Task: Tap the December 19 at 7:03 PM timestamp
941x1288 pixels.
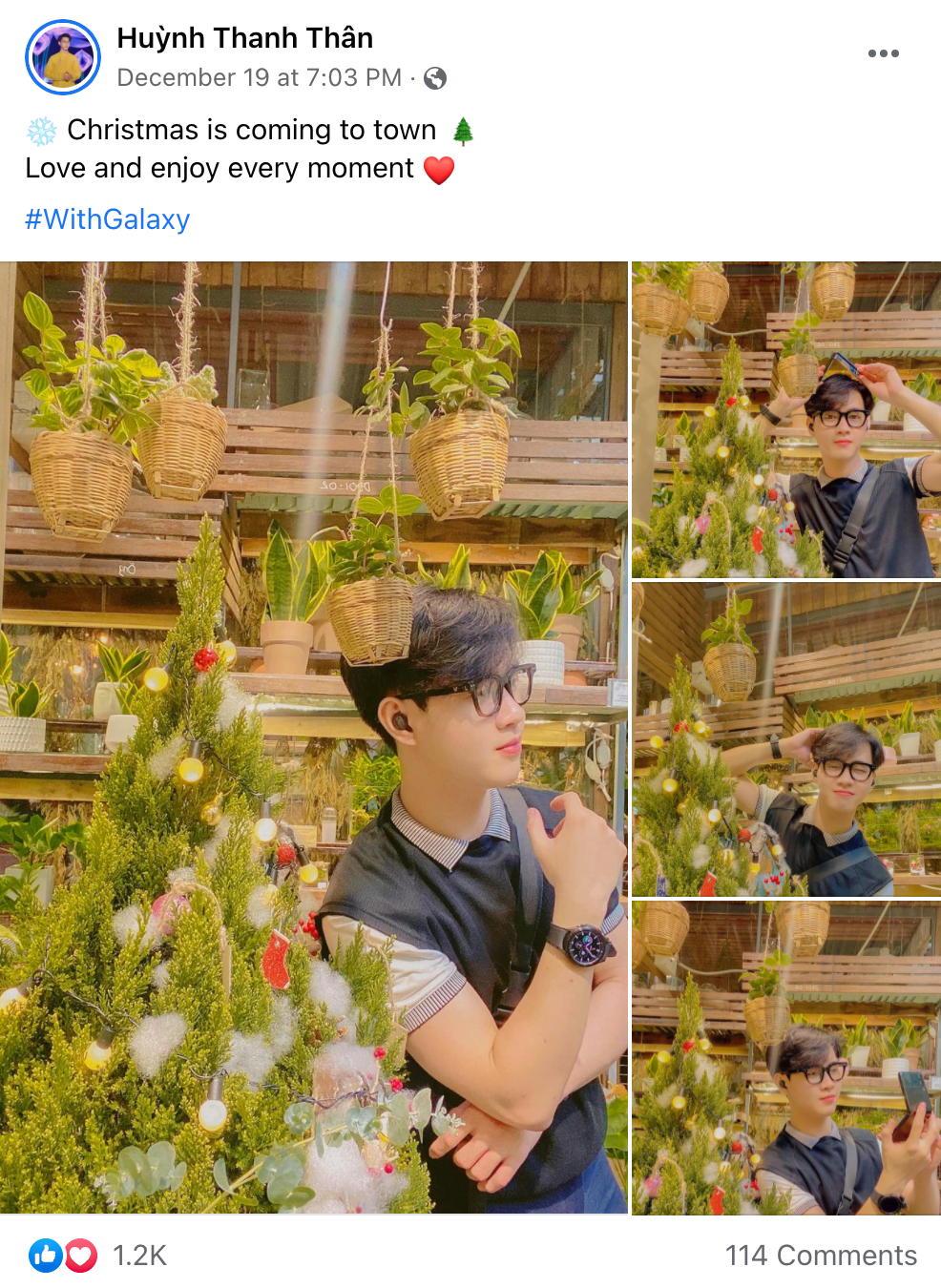Action: [x=259, y=78]
